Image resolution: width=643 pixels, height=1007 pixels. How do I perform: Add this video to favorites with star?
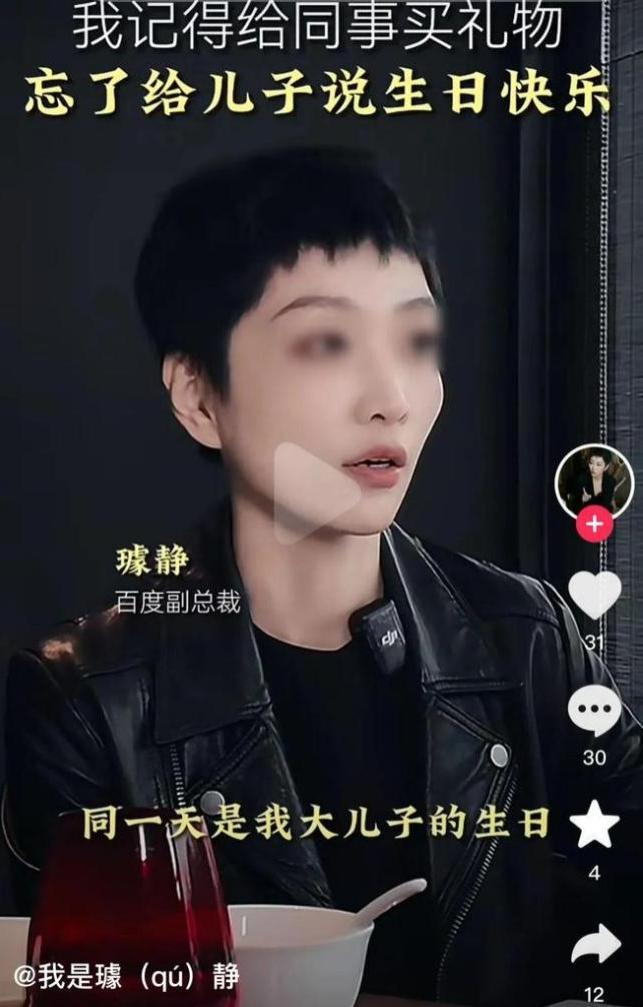[x=595, y=825]
